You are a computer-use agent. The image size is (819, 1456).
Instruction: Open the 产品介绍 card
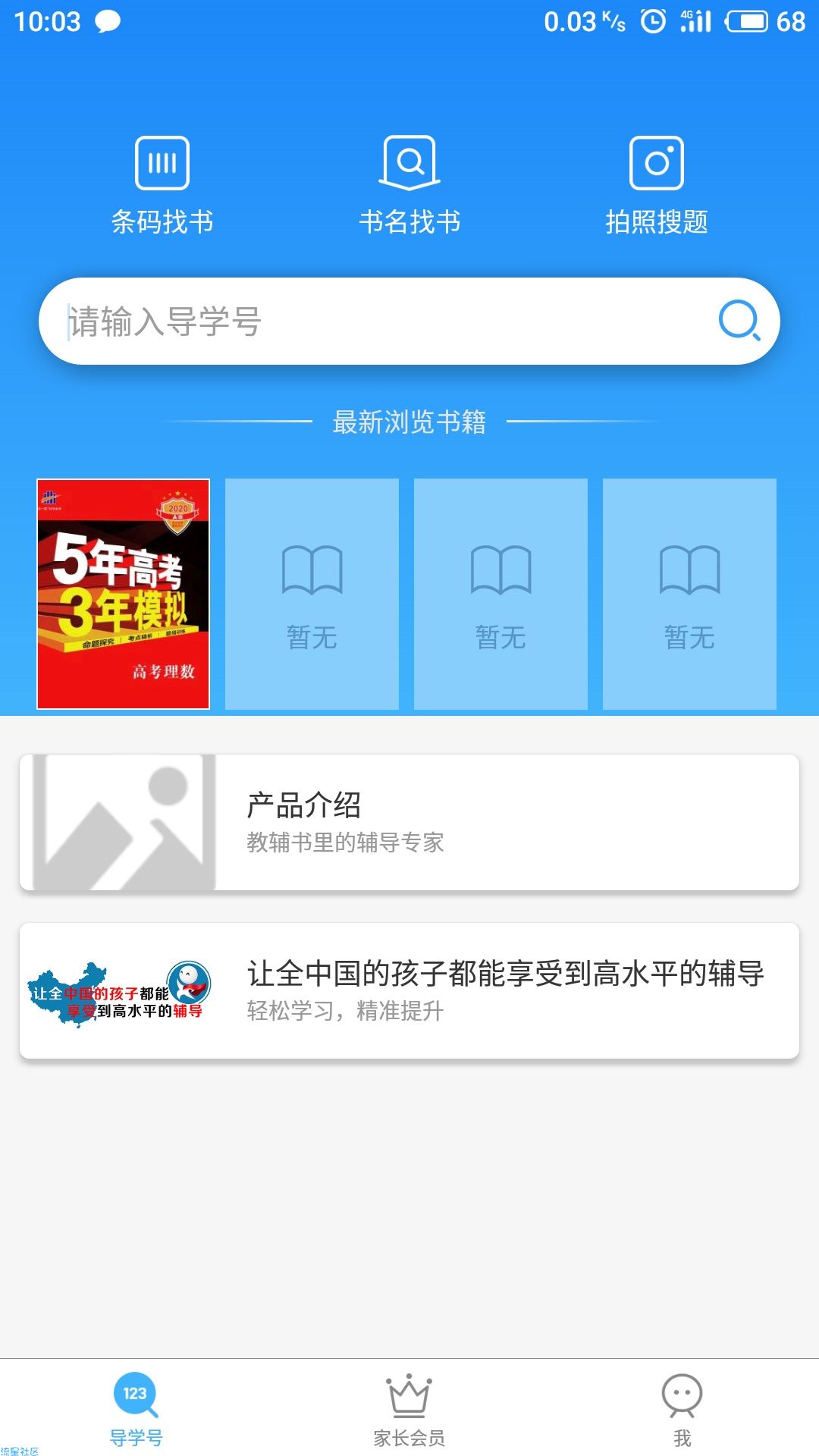pos(409,822)
